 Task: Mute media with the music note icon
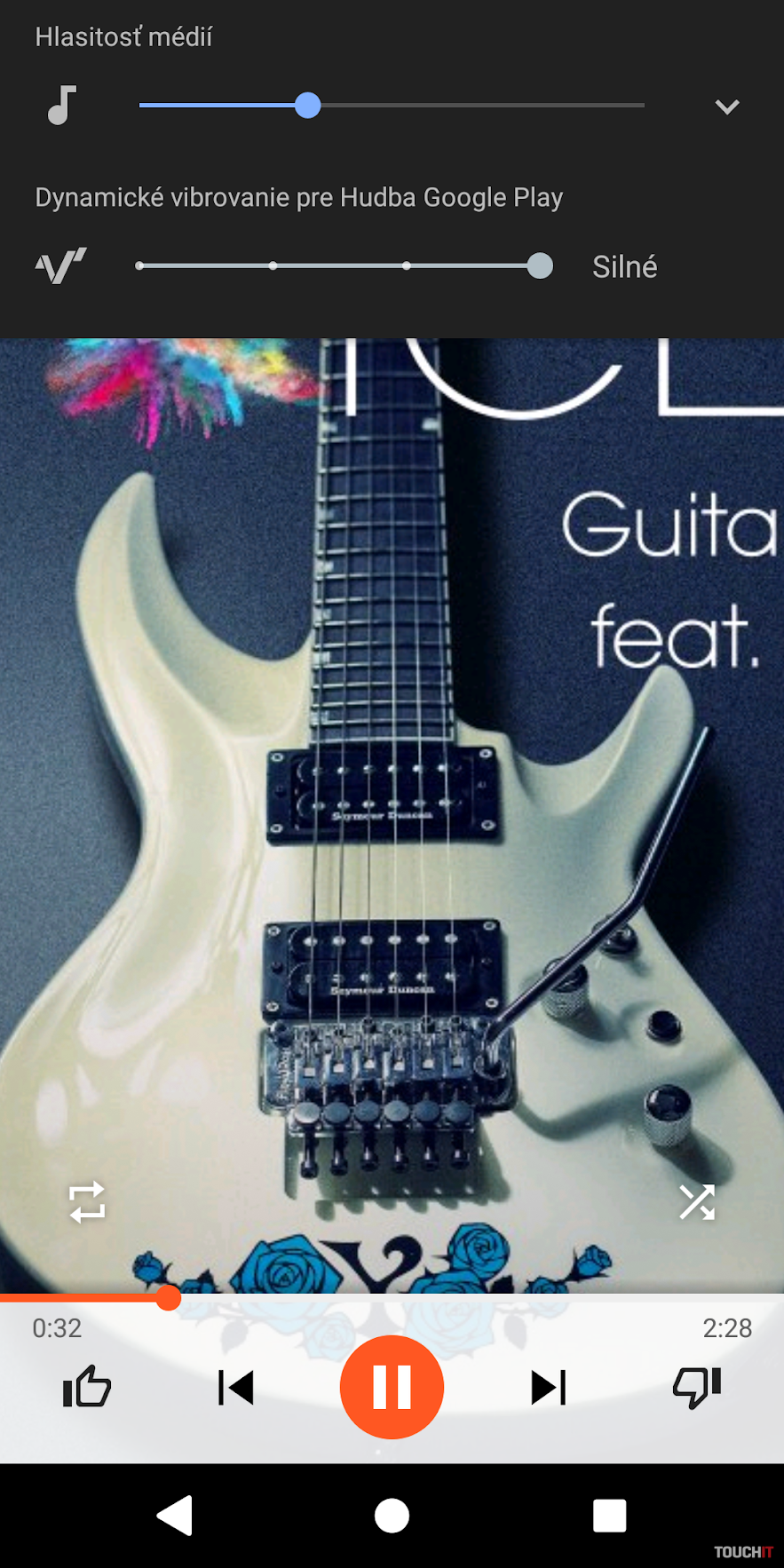[x=61, y=106]
